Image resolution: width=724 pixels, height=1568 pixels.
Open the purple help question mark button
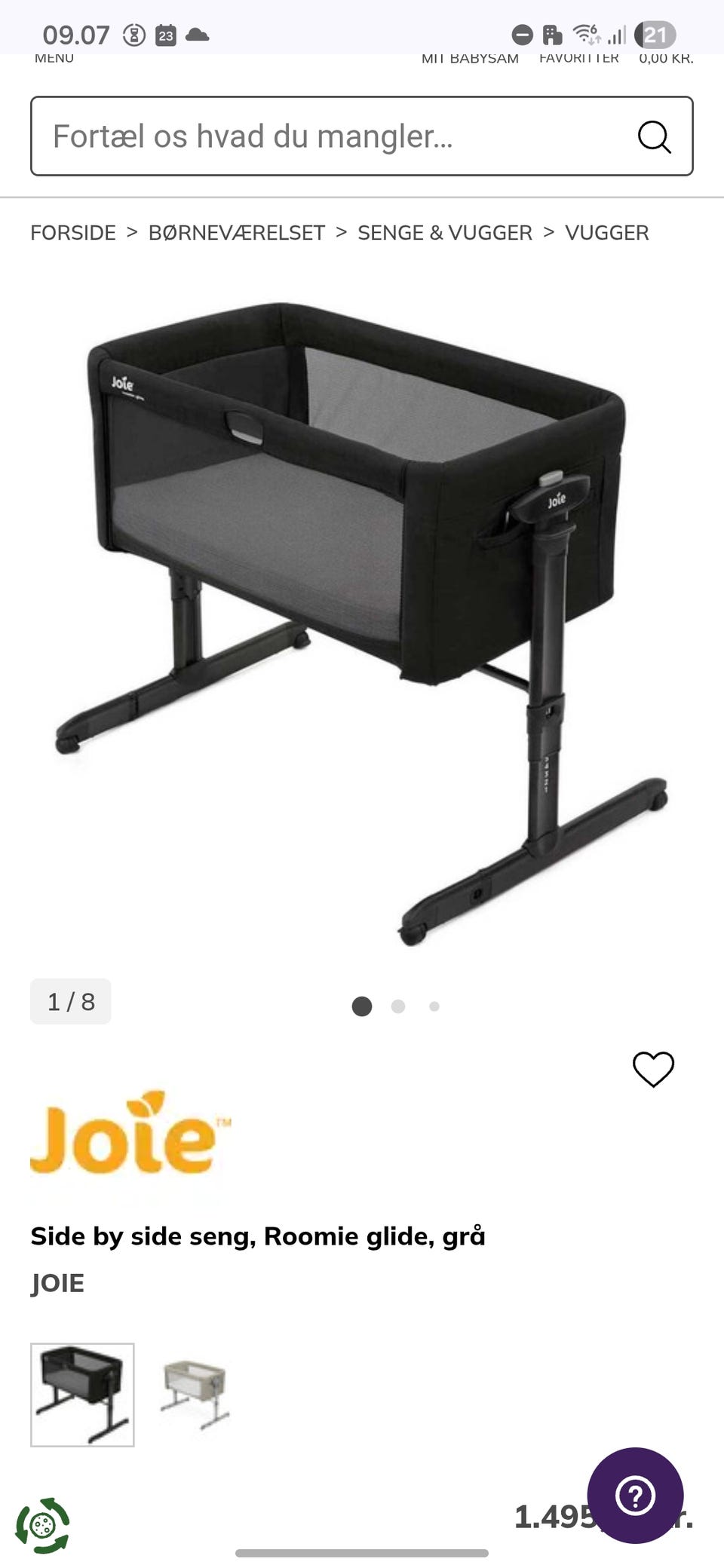click(x=635, y=1496)
